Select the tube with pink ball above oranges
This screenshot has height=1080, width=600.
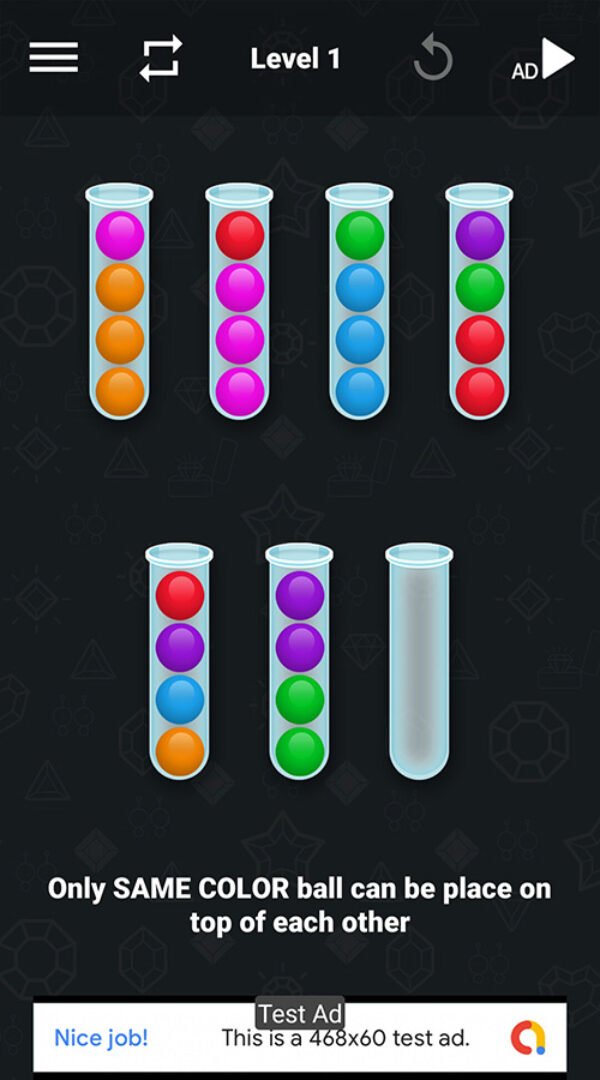120,302
